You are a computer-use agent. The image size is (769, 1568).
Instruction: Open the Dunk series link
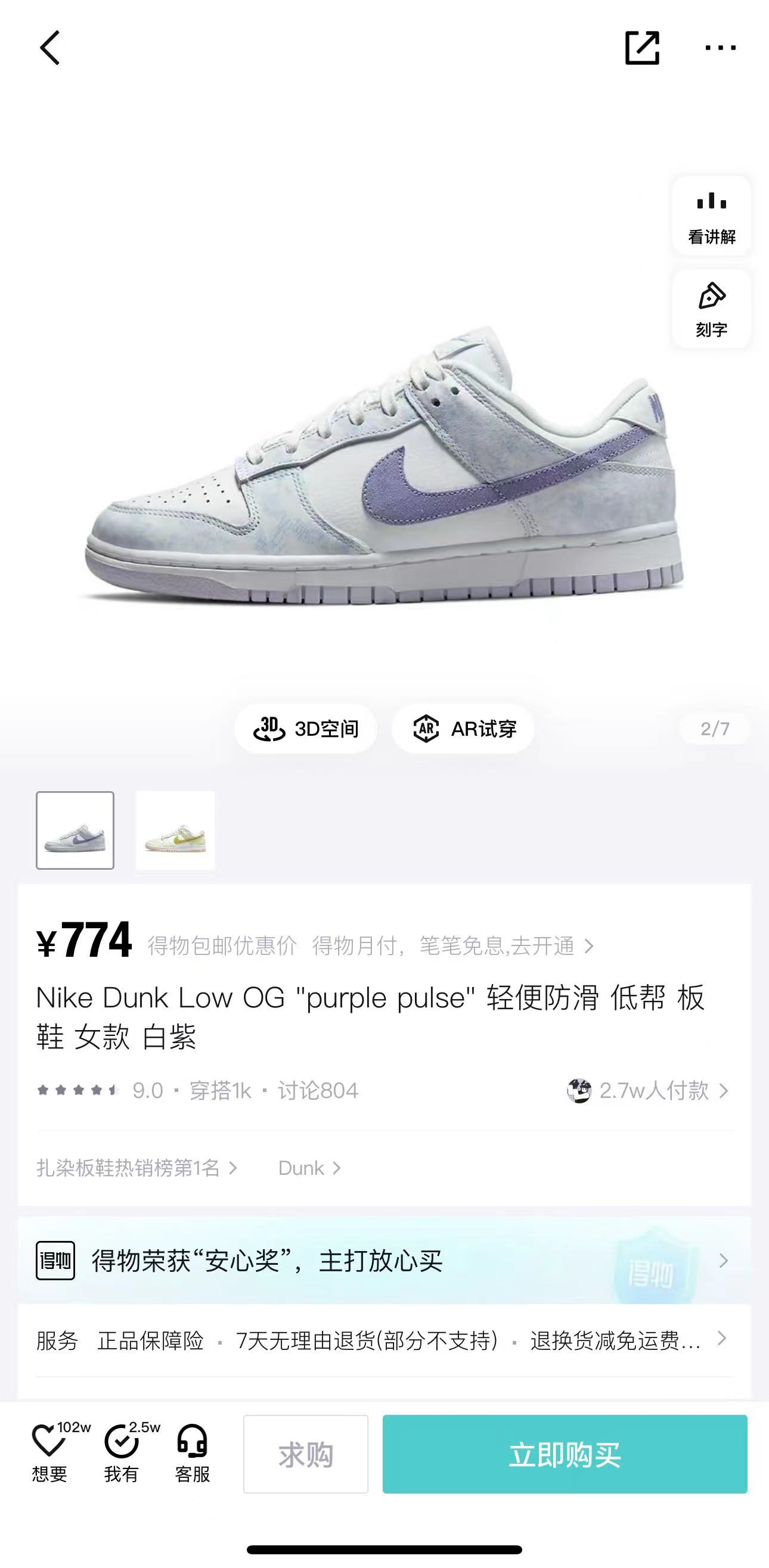309,1168
